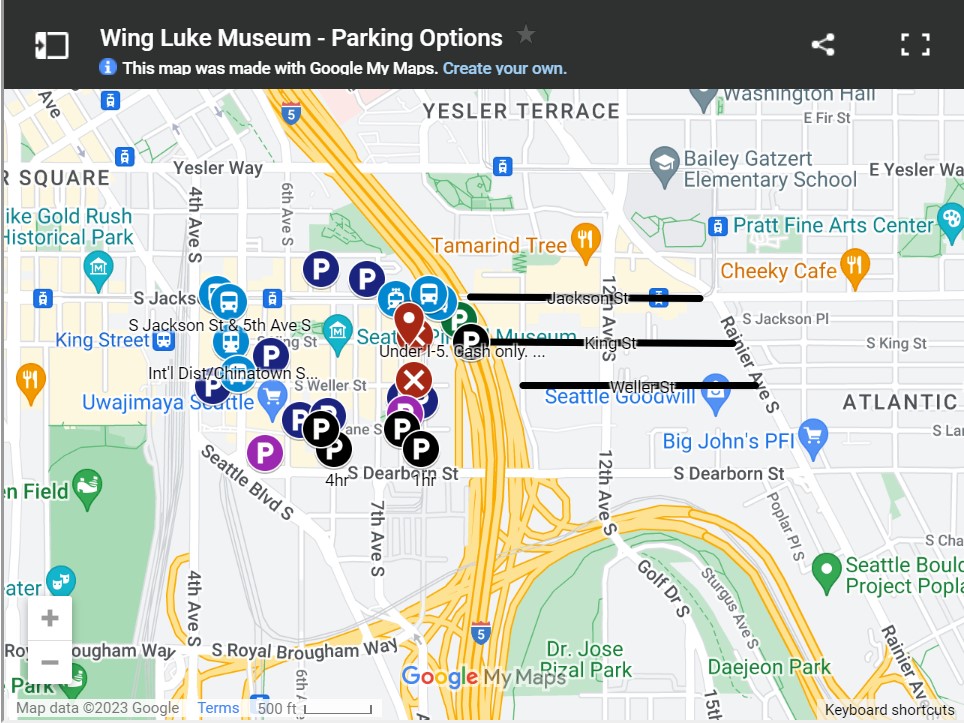Open the 'Create your own' link
The height and width of the screenshot is (723, 964).
pyautogui.click(x=504, y=68)
